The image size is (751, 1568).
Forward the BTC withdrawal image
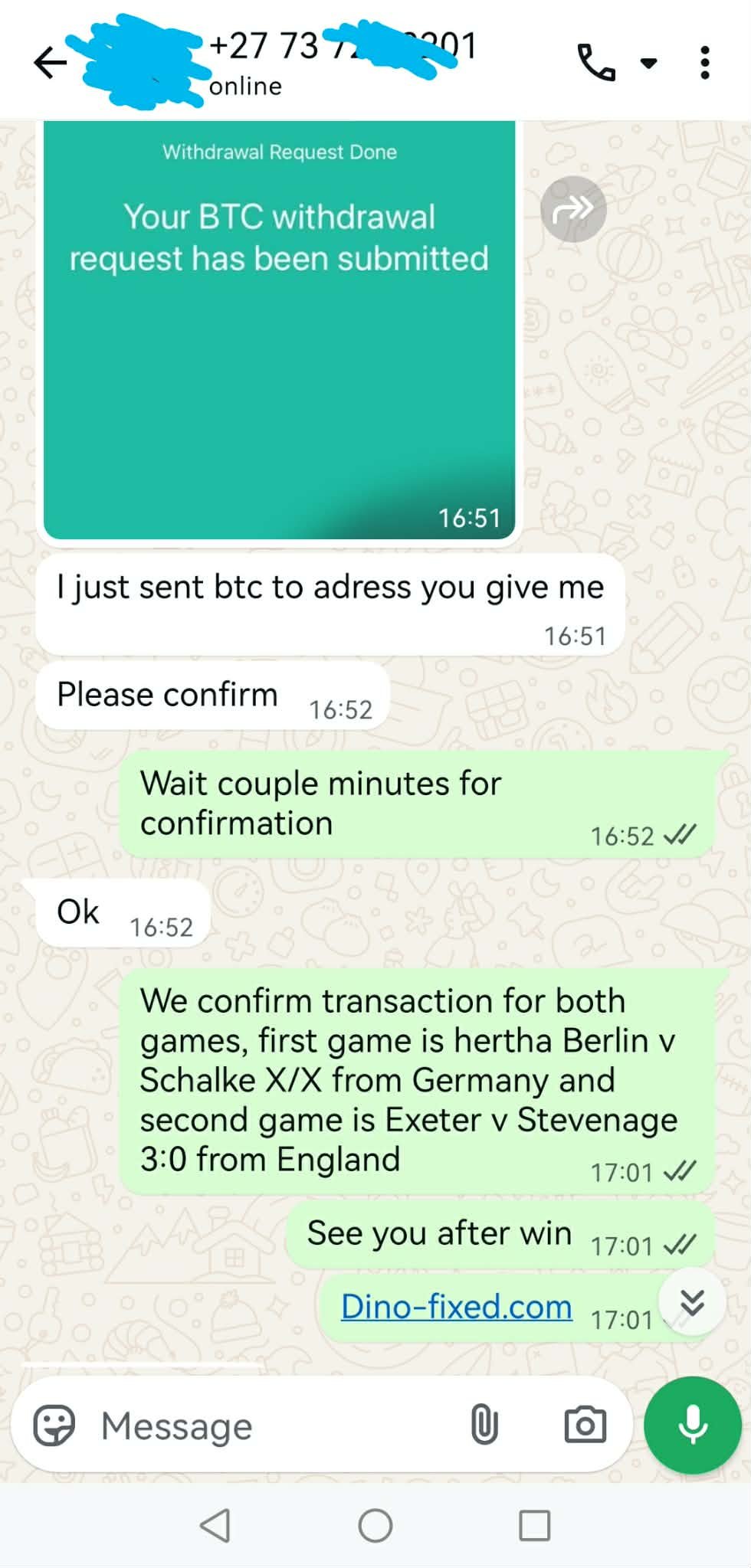click(573, 209)
